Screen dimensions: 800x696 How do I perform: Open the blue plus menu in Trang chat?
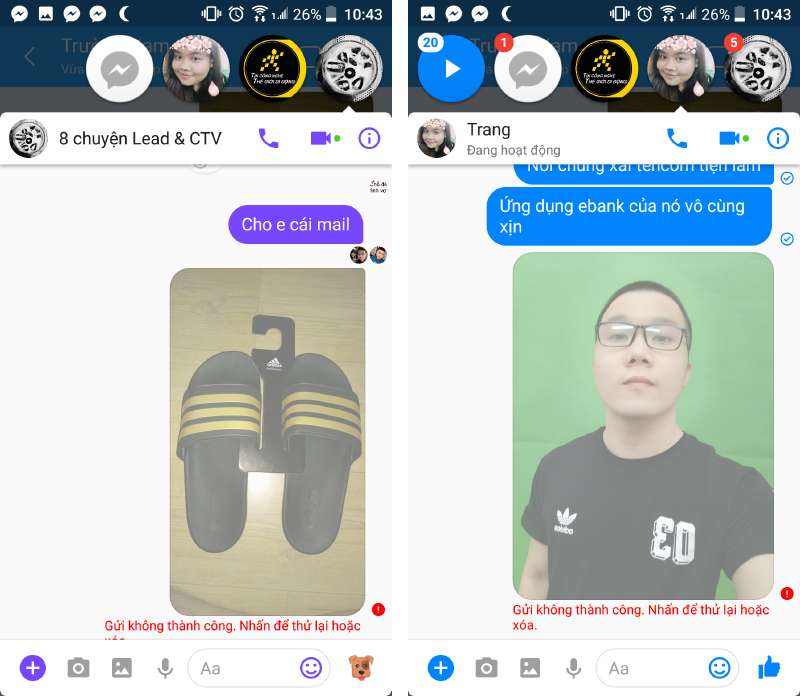[441, 667]
